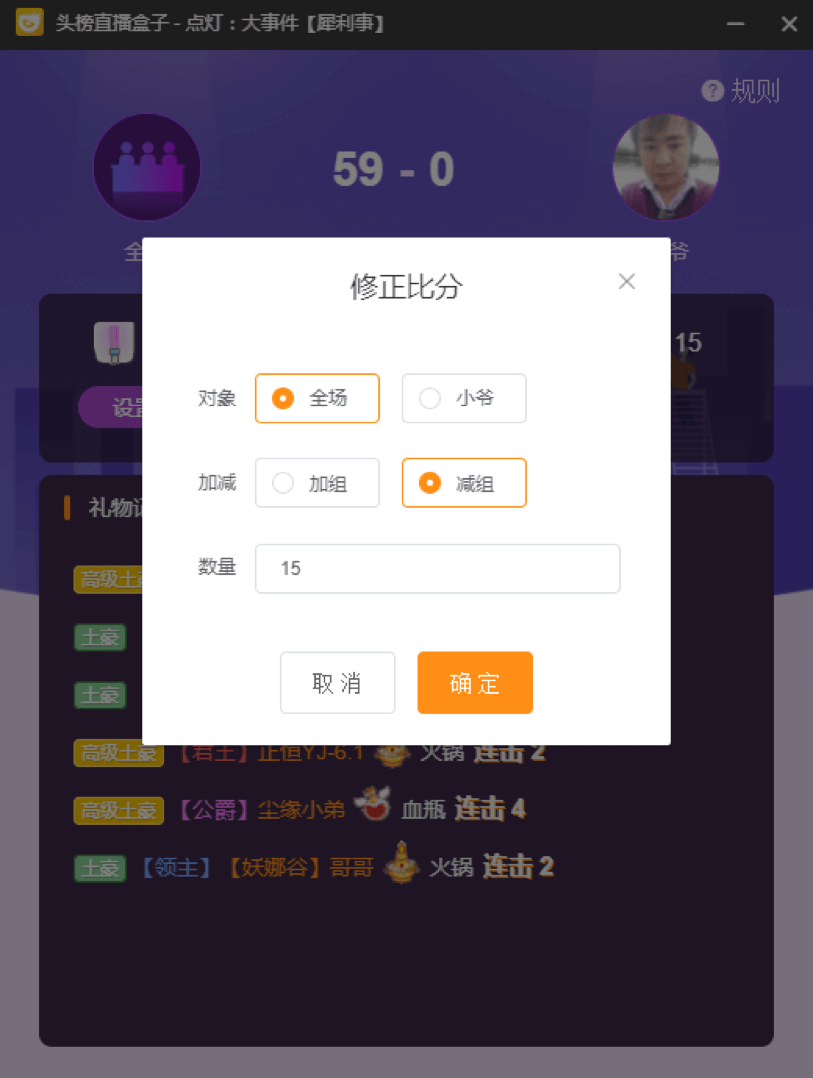Choose the 加组 option

point(317,483)
